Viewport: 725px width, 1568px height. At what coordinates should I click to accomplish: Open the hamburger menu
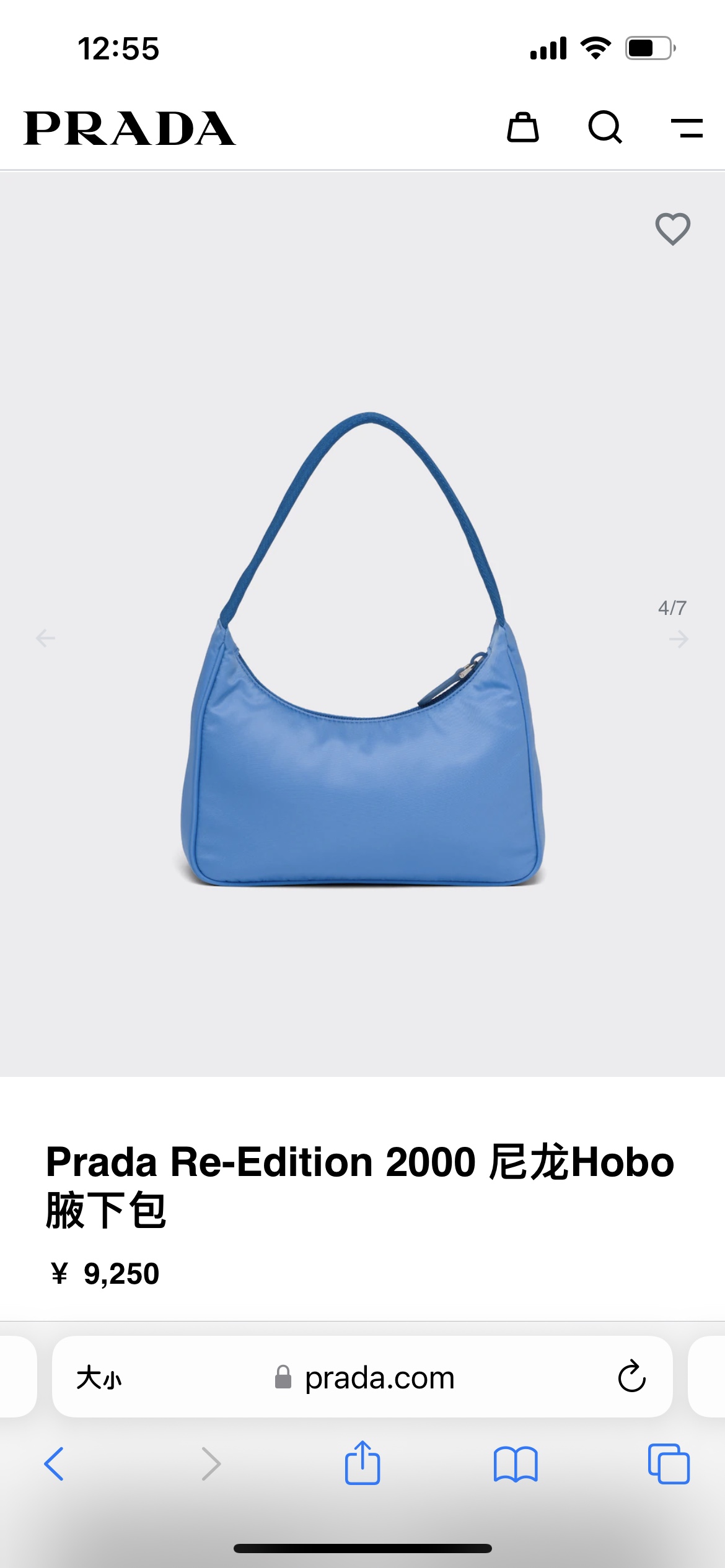(687, 128)
